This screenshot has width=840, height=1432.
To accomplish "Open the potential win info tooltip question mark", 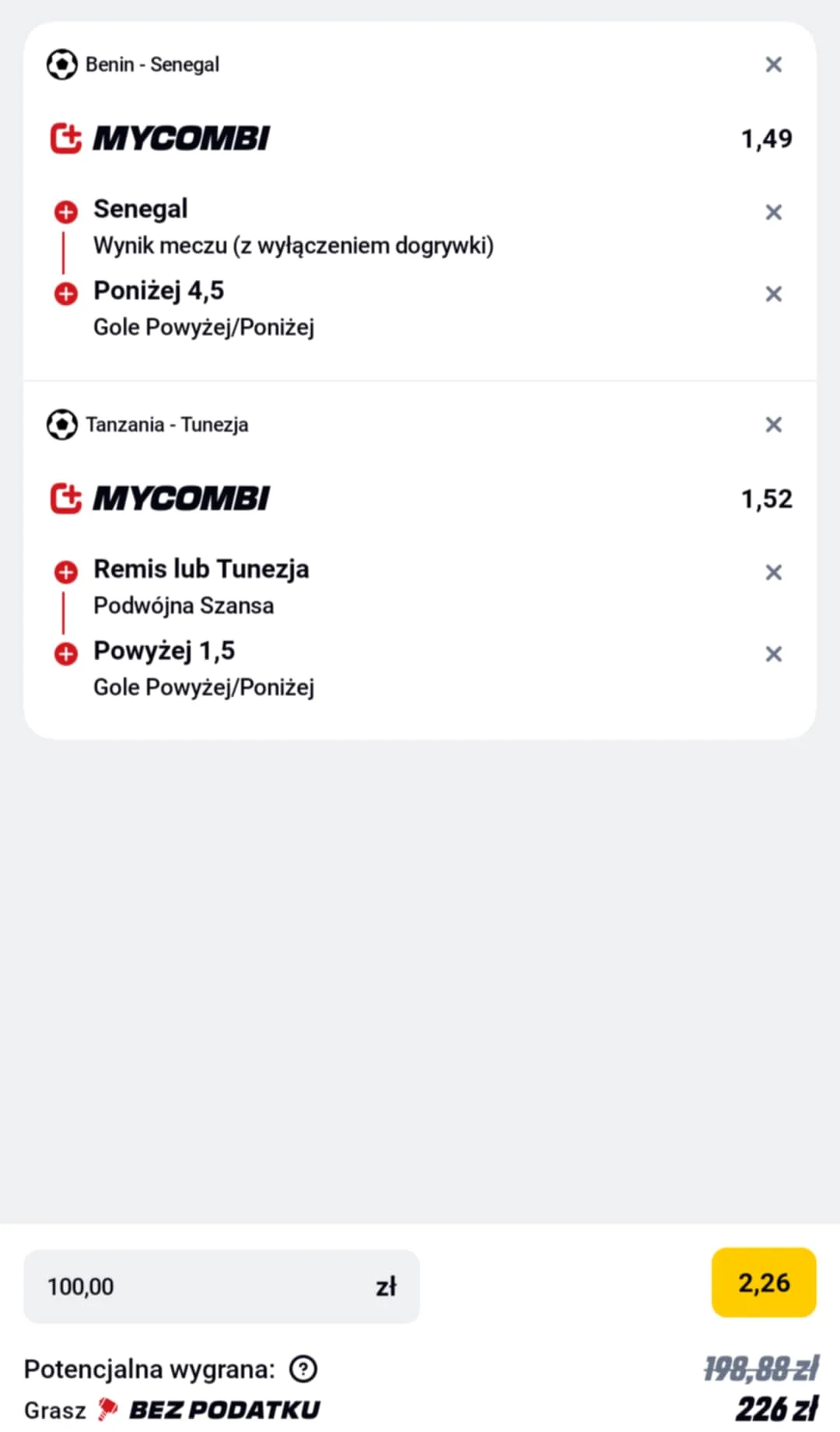I will tap(303, 1369).
